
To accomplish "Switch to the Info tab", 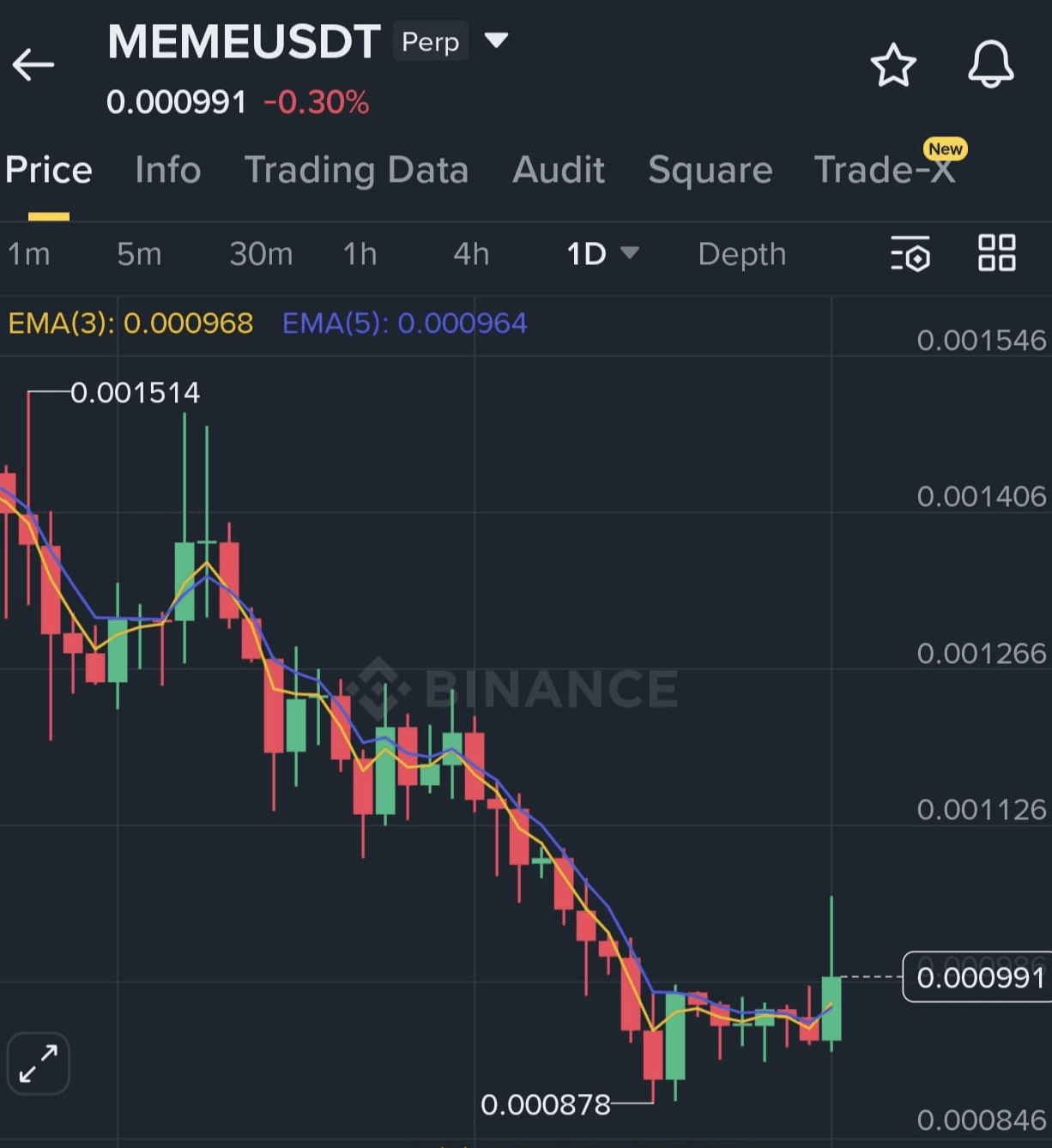I will pos(167,169).
